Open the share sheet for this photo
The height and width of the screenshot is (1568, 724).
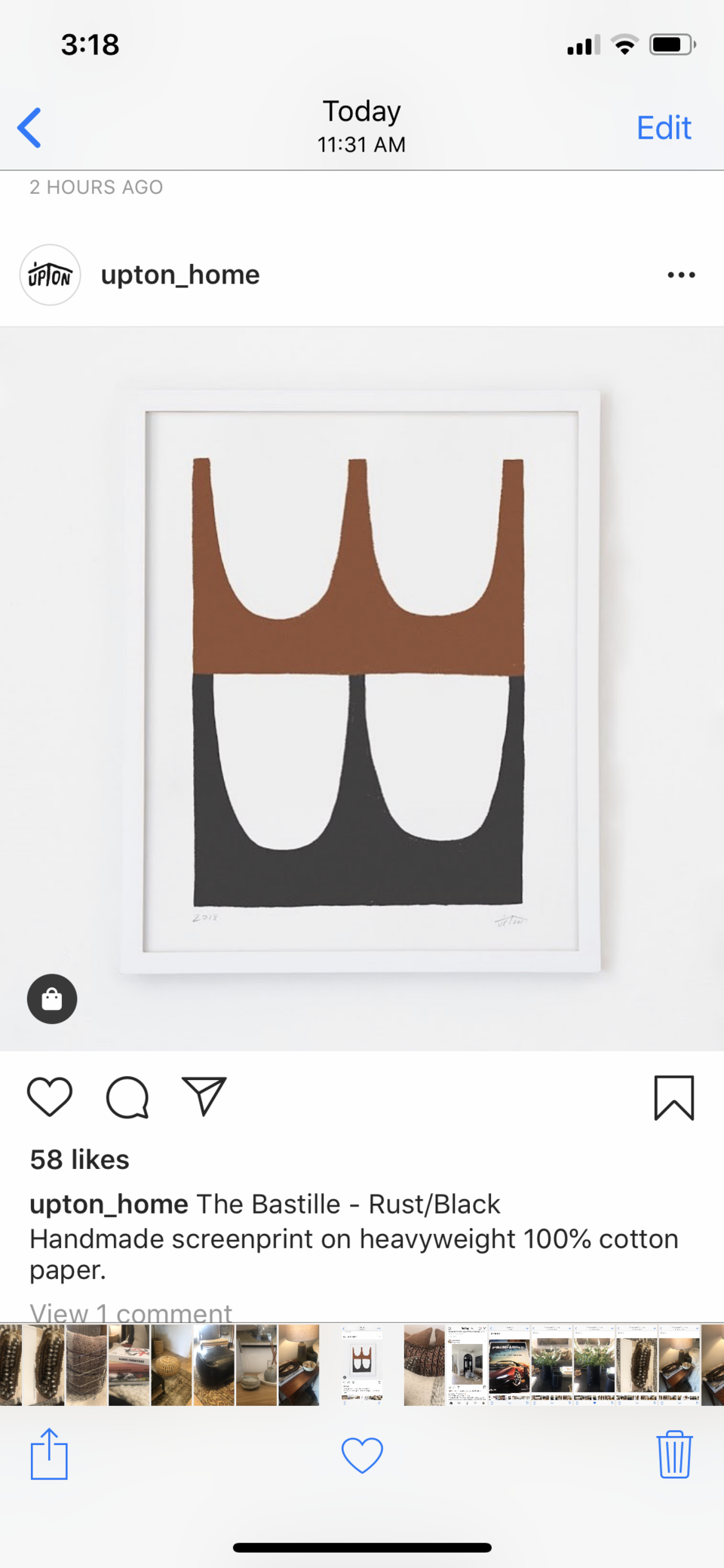(49, 1453)
